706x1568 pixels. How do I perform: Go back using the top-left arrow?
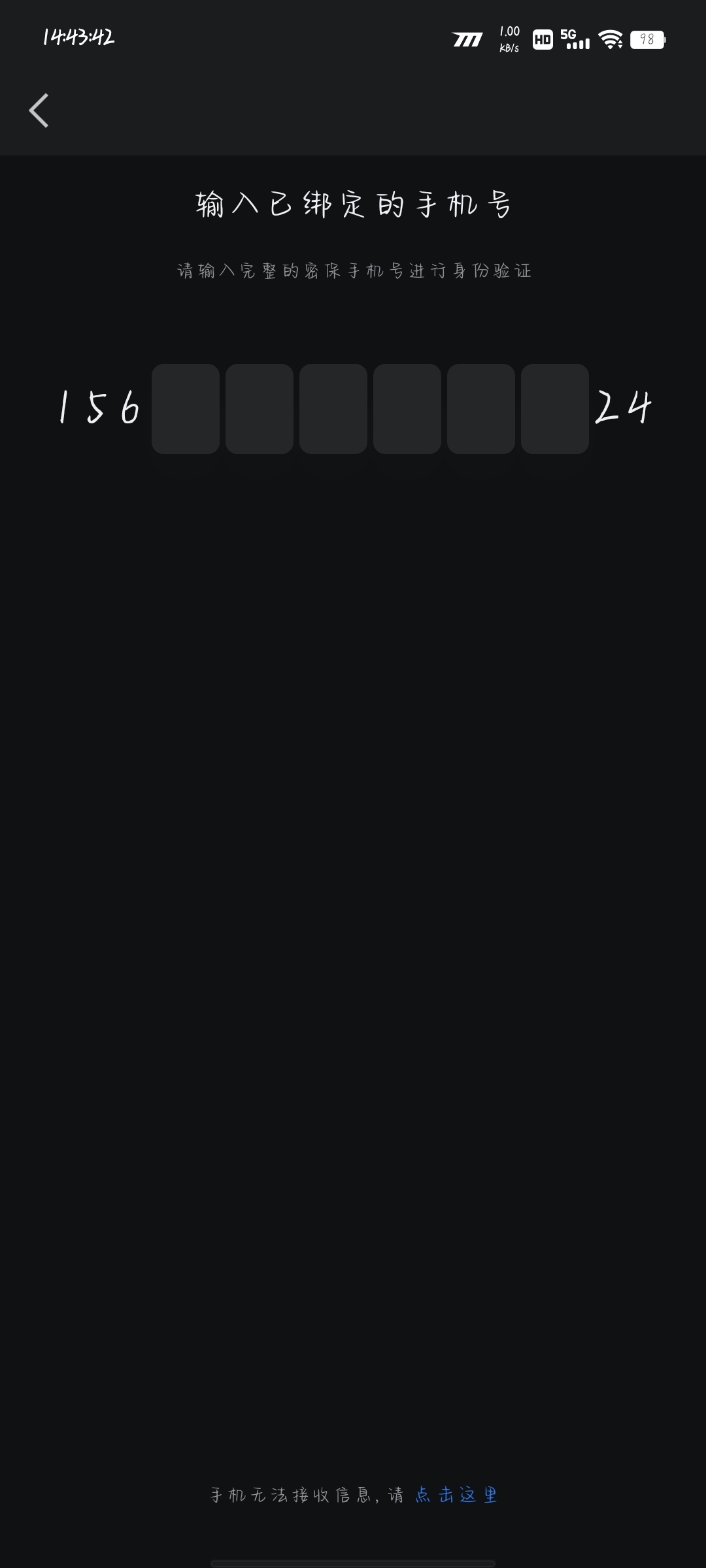click(39, 110)
